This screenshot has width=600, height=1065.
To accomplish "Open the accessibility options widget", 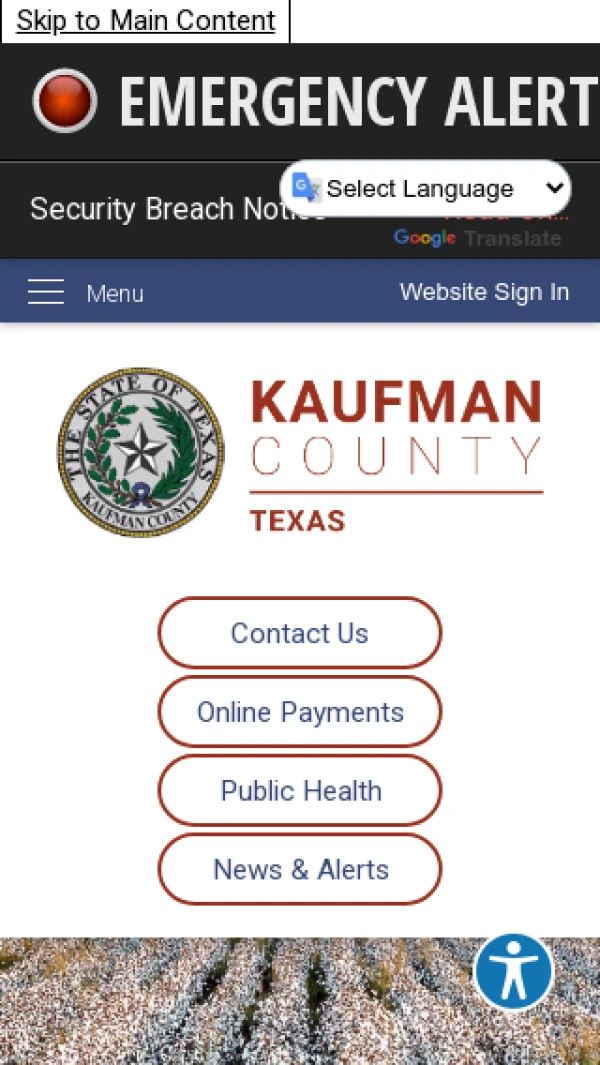I will point(514,971).
